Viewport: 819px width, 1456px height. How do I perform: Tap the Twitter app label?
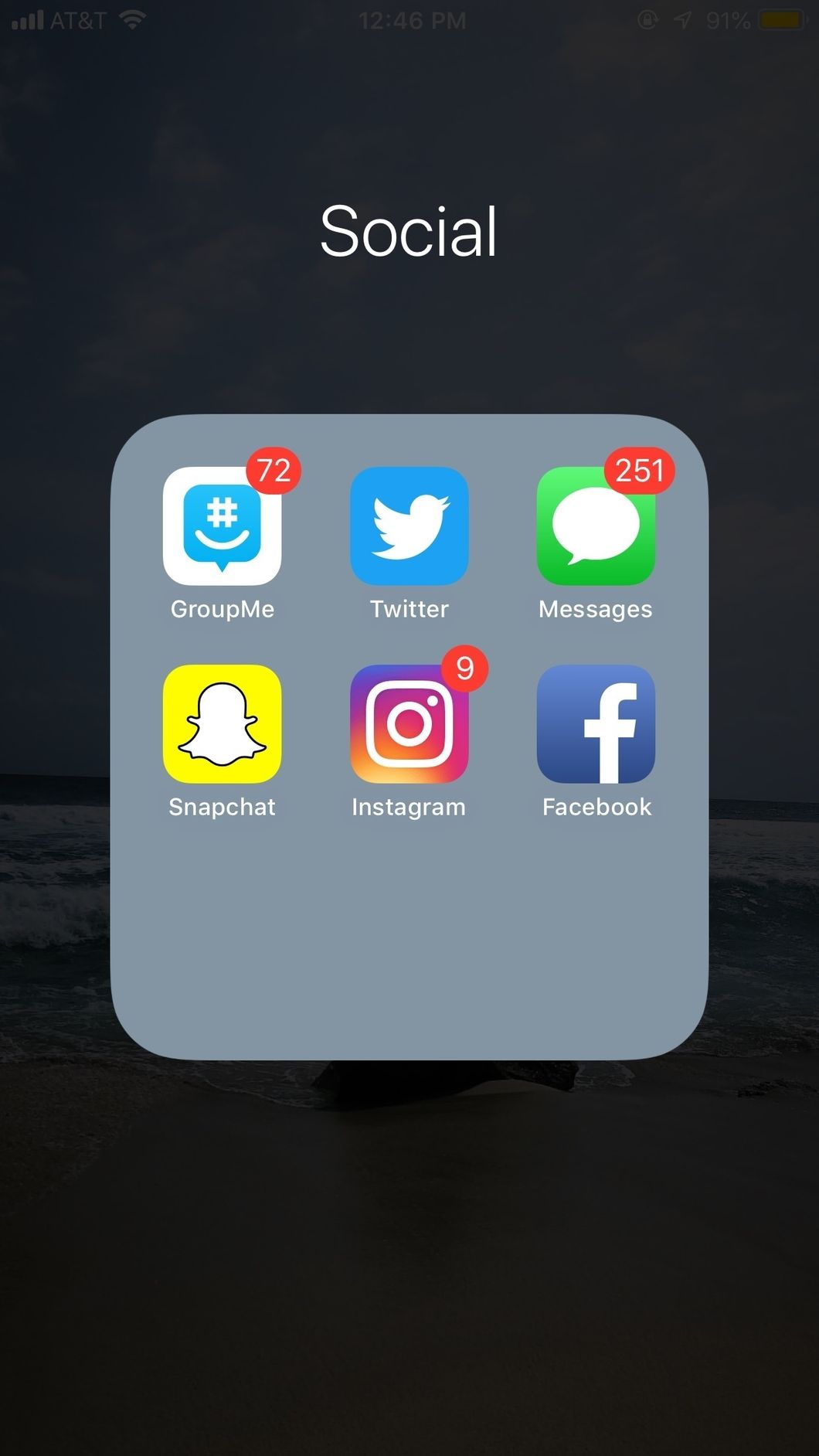(409, 609)
